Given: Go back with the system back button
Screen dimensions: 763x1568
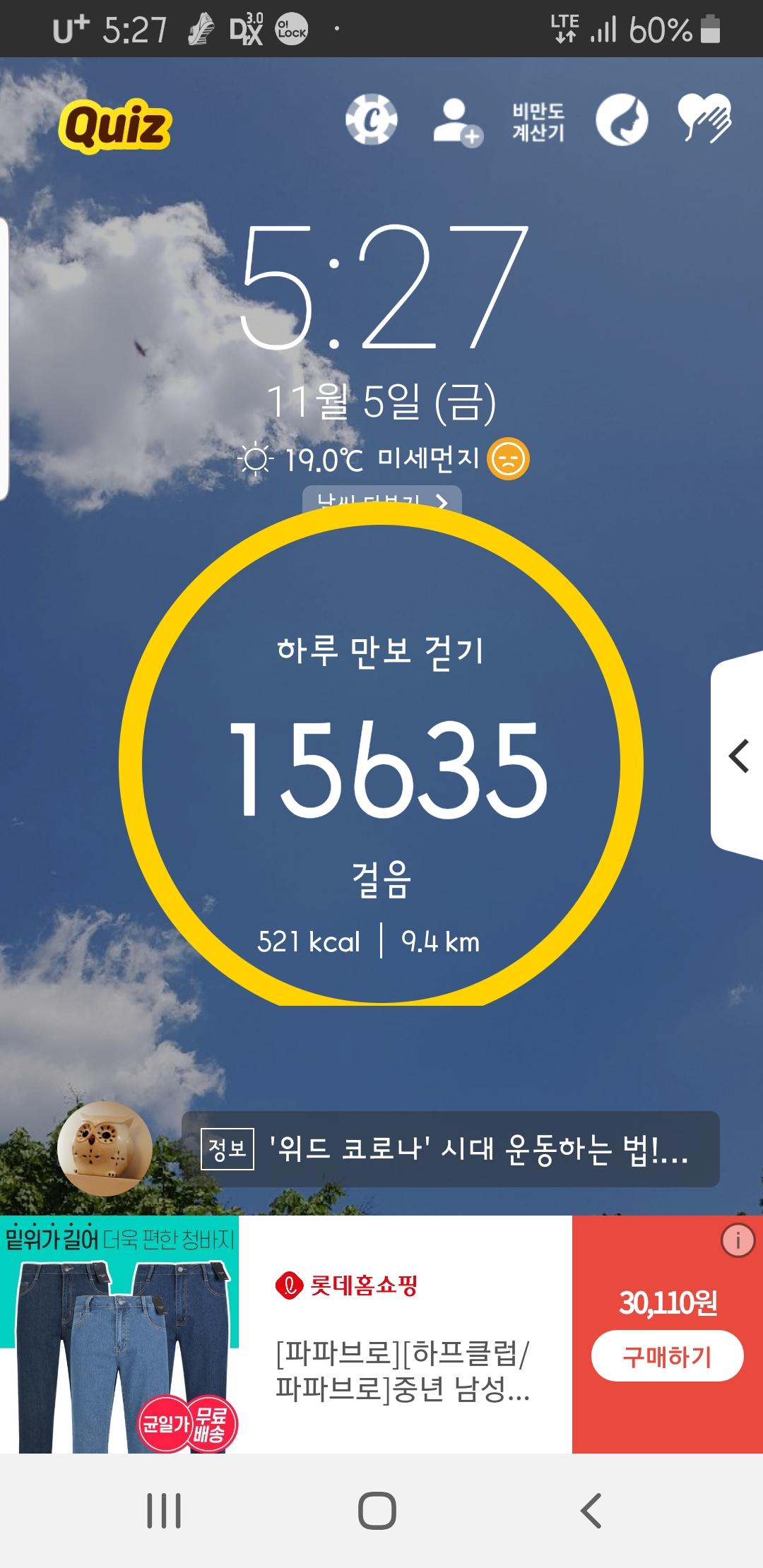Looking at the screenshot, I should (x=591, y=1511).
